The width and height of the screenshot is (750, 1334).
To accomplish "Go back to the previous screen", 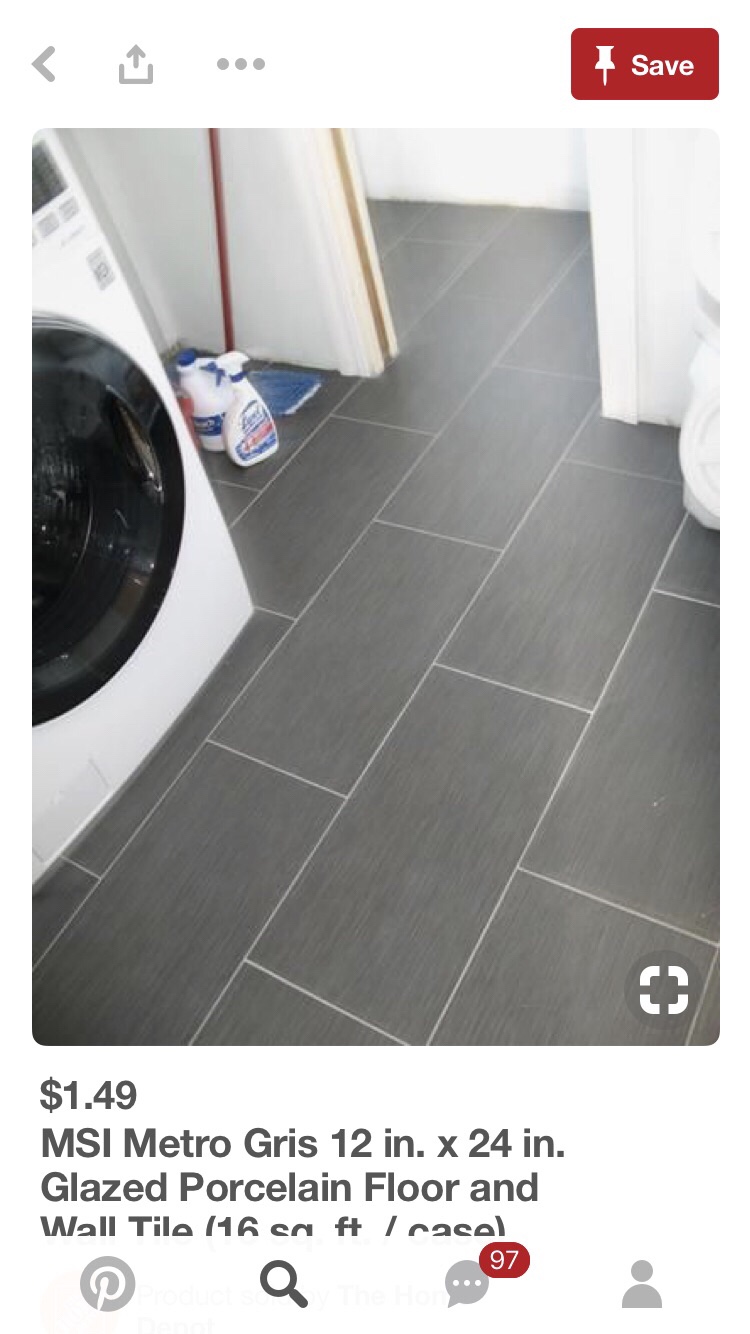I will tap(45, 65).
